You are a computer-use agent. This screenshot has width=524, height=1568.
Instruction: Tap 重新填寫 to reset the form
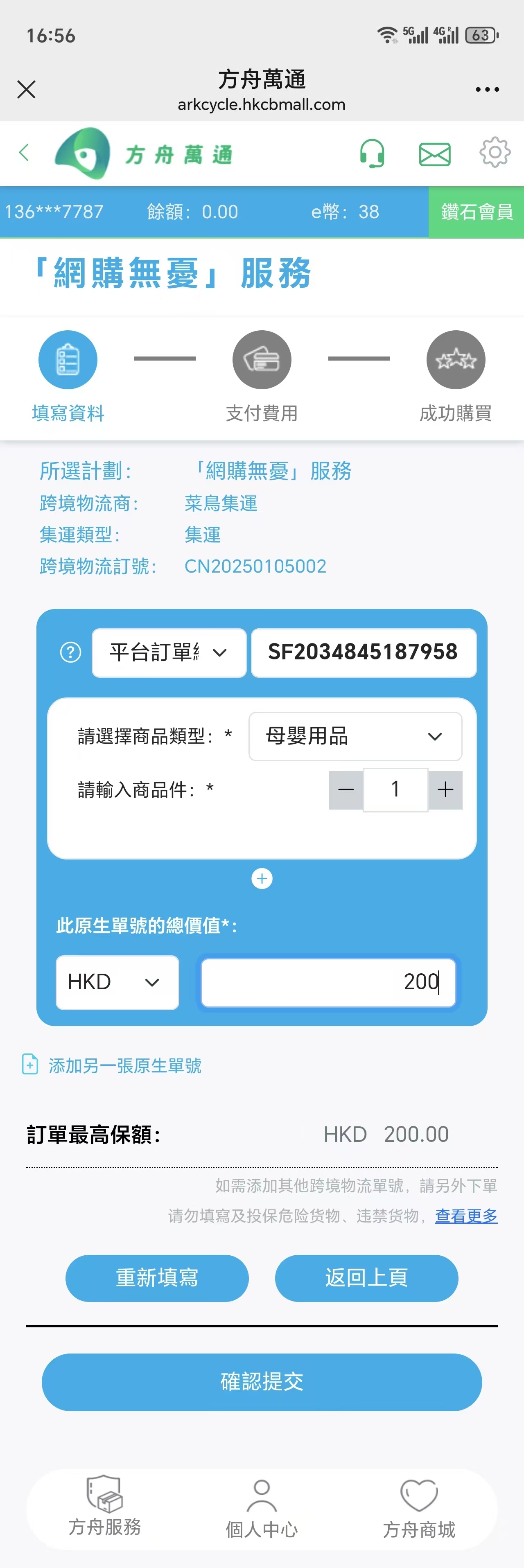coord(157,1278)
